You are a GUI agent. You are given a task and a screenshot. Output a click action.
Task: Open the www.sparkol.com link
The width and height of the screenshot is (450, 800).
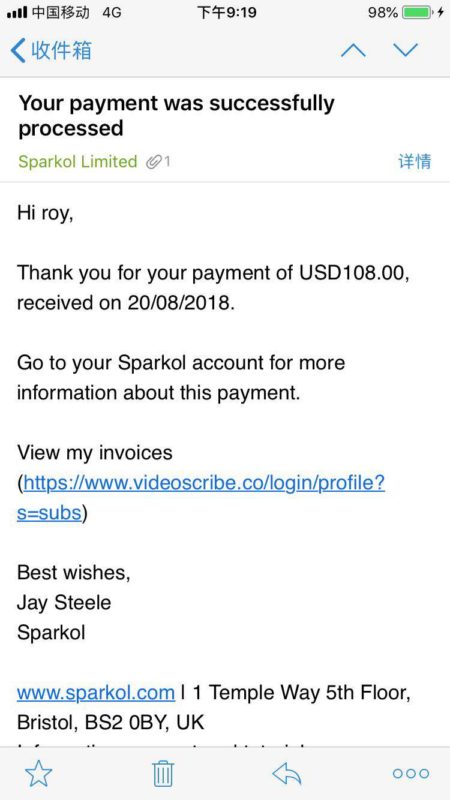coord(96,692)
